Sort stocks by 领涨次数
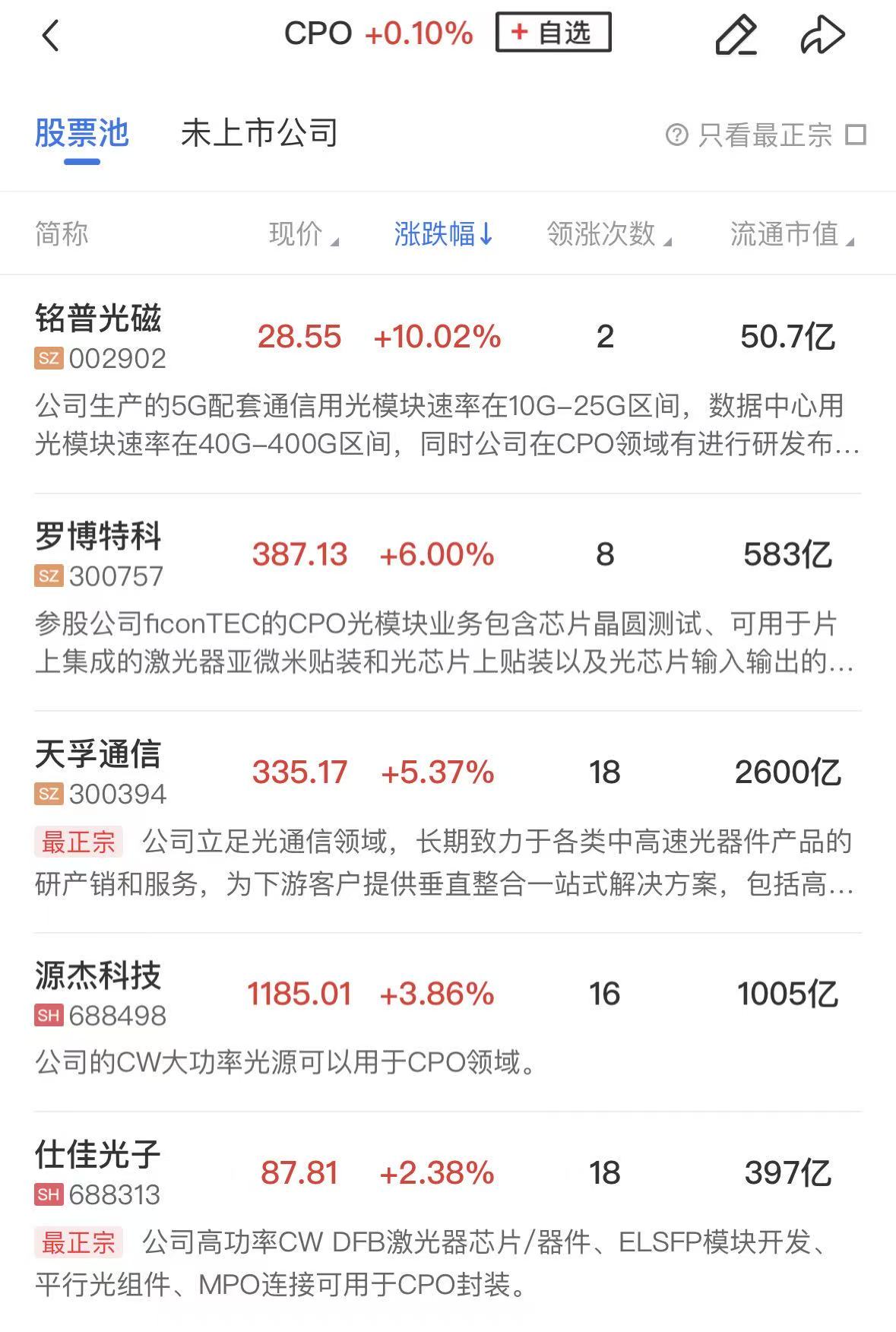Screen dimensions: 896x1332 (x=608, y=234)
